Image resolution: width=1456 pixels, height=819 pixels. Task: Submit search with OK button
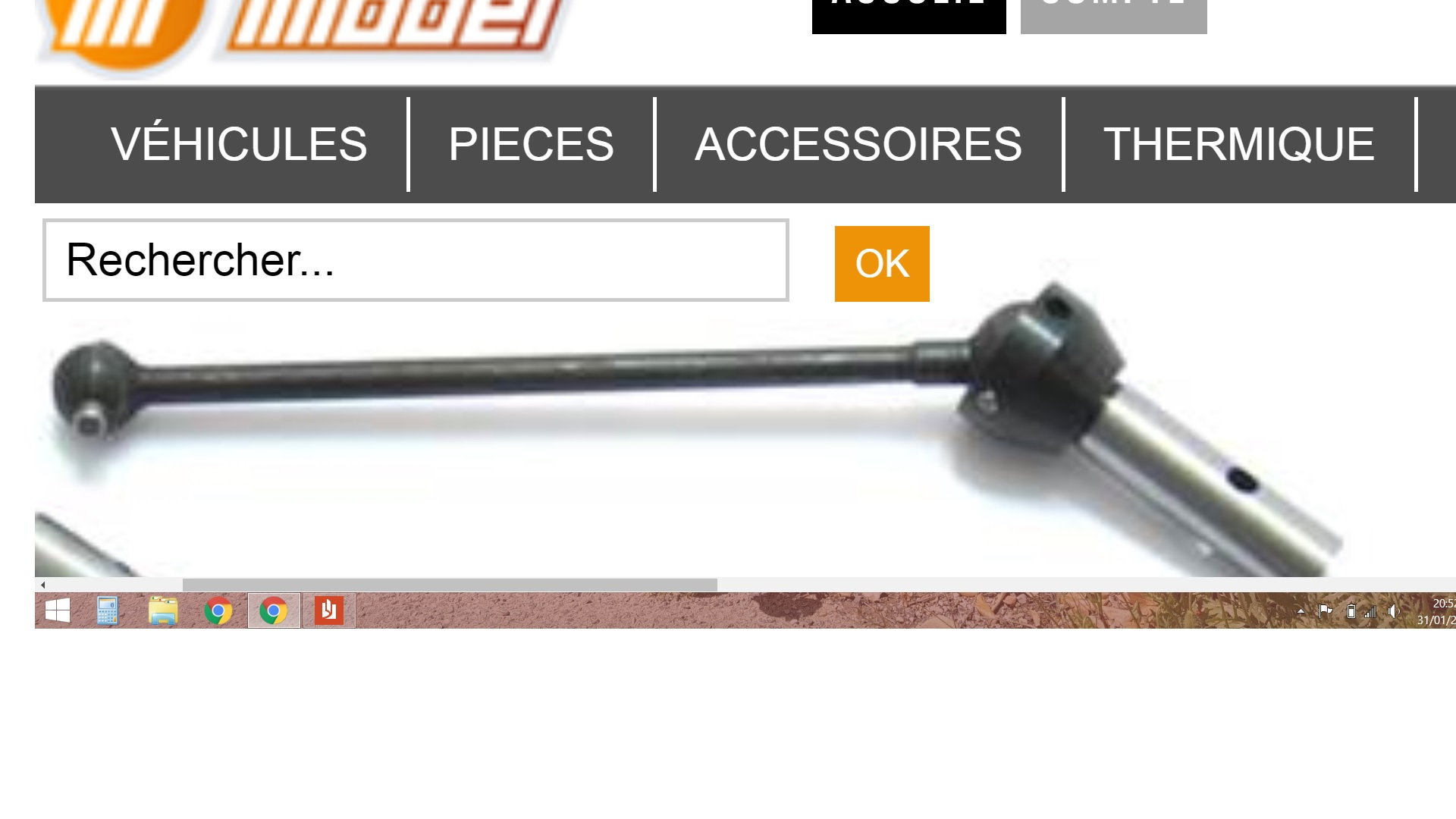(882, 264)
